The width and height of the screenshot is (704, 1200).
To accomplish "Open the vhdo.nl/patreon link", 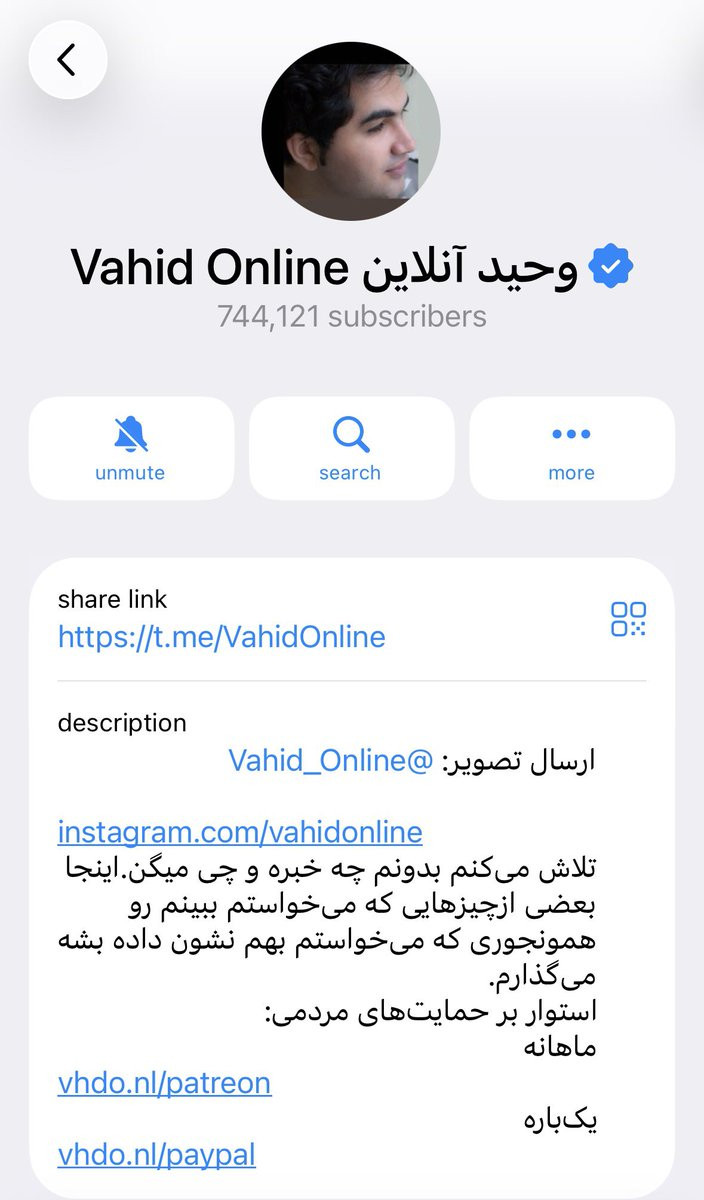I will (164, 1083).
